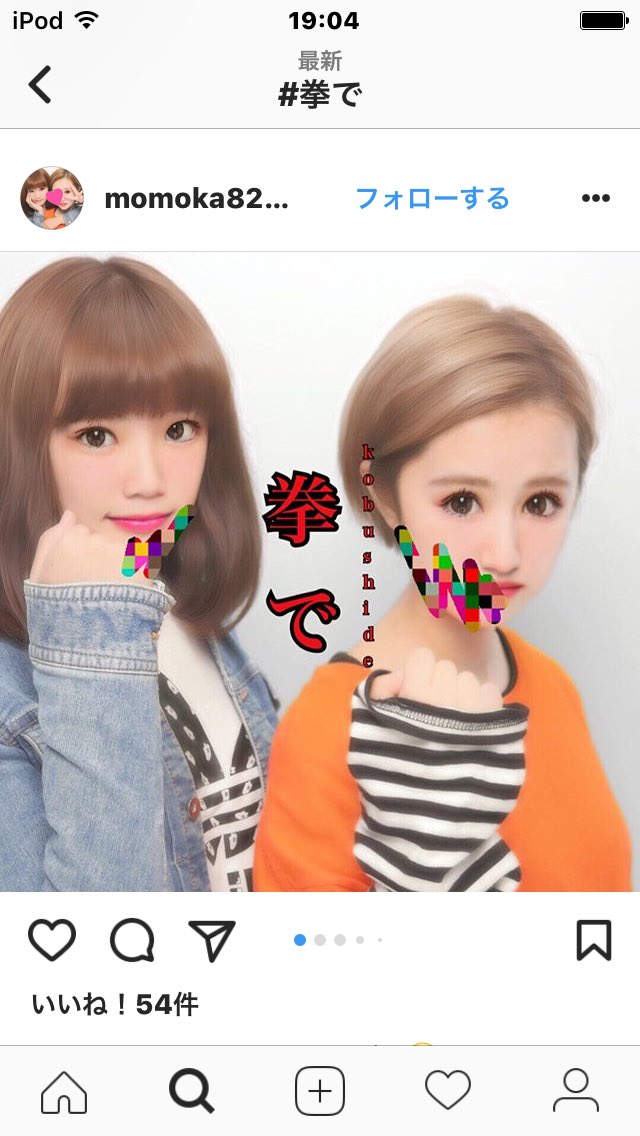Open comments with the speech bubble icon

click(132, 940)
